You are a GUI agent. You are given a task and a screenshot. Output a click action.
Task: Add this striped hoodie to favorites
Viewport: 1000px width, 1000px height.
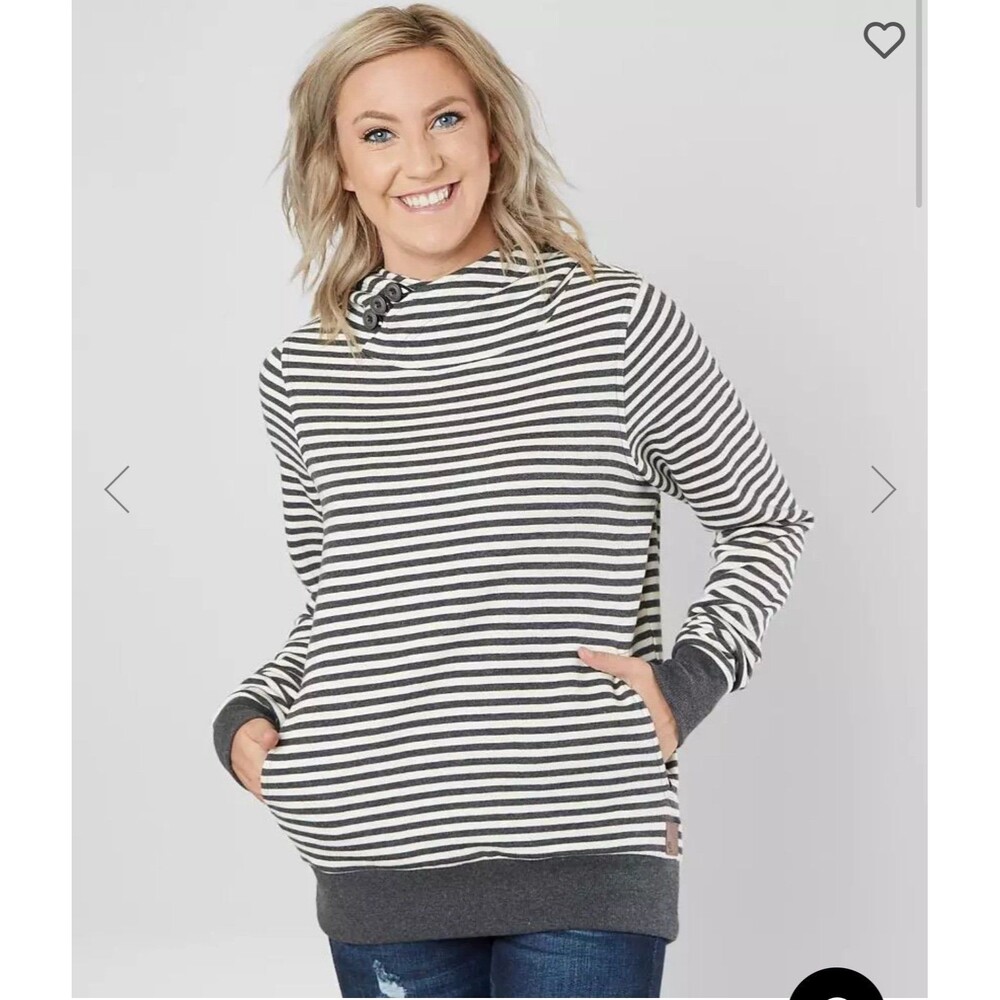[884, 39]
